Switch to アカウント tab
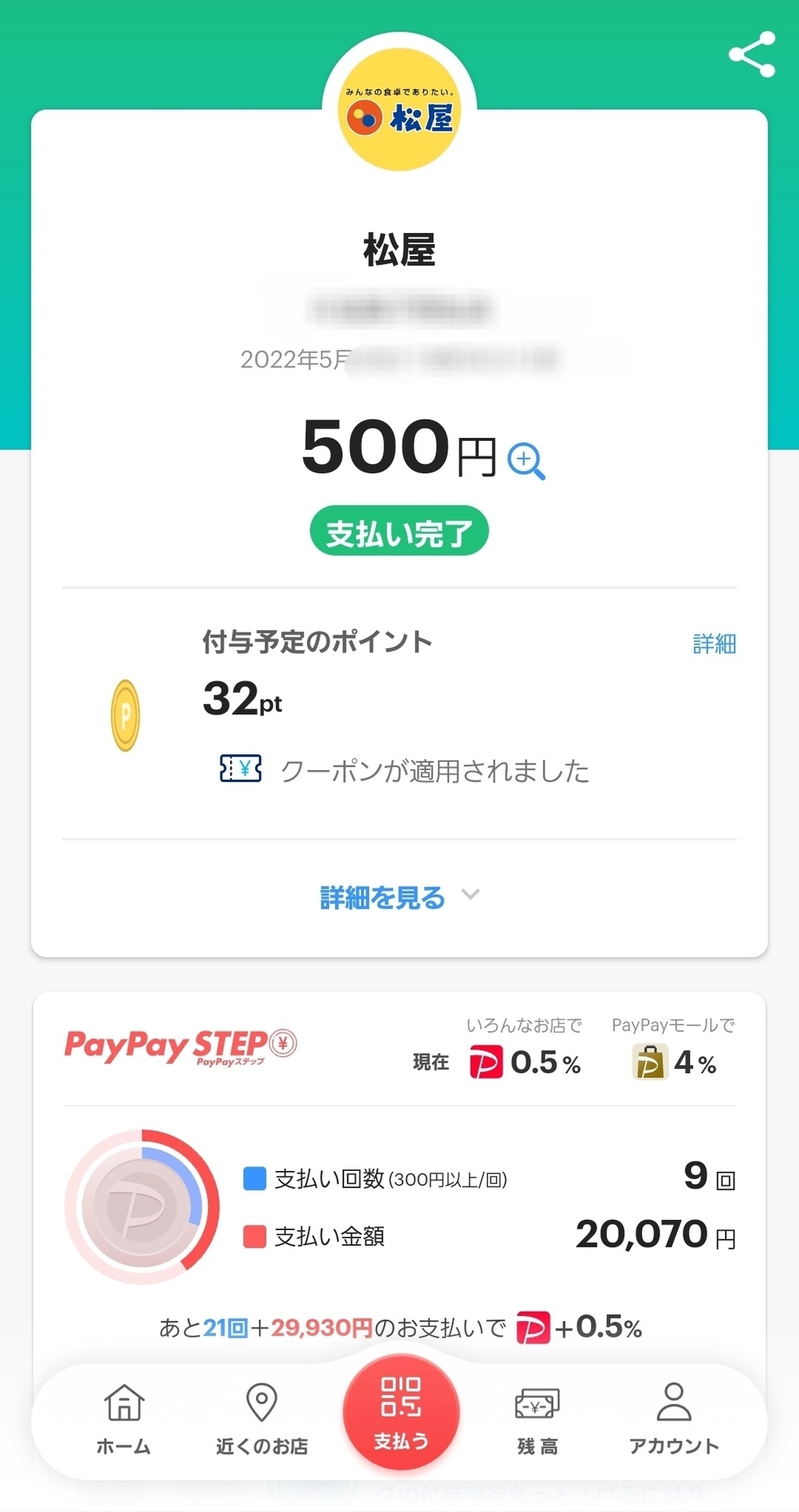Image resolution: width=799 pixels, height=1512 pixels. coord(674,1418)
